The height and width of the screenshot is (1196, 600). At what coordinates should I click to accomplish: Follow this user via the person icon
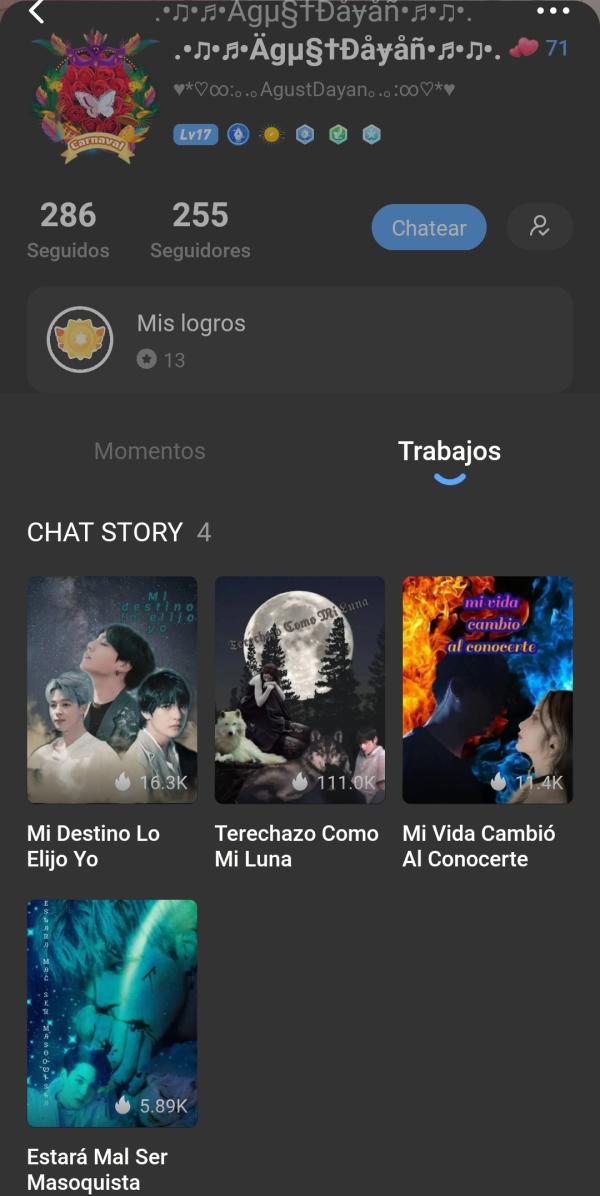(540, 227)
